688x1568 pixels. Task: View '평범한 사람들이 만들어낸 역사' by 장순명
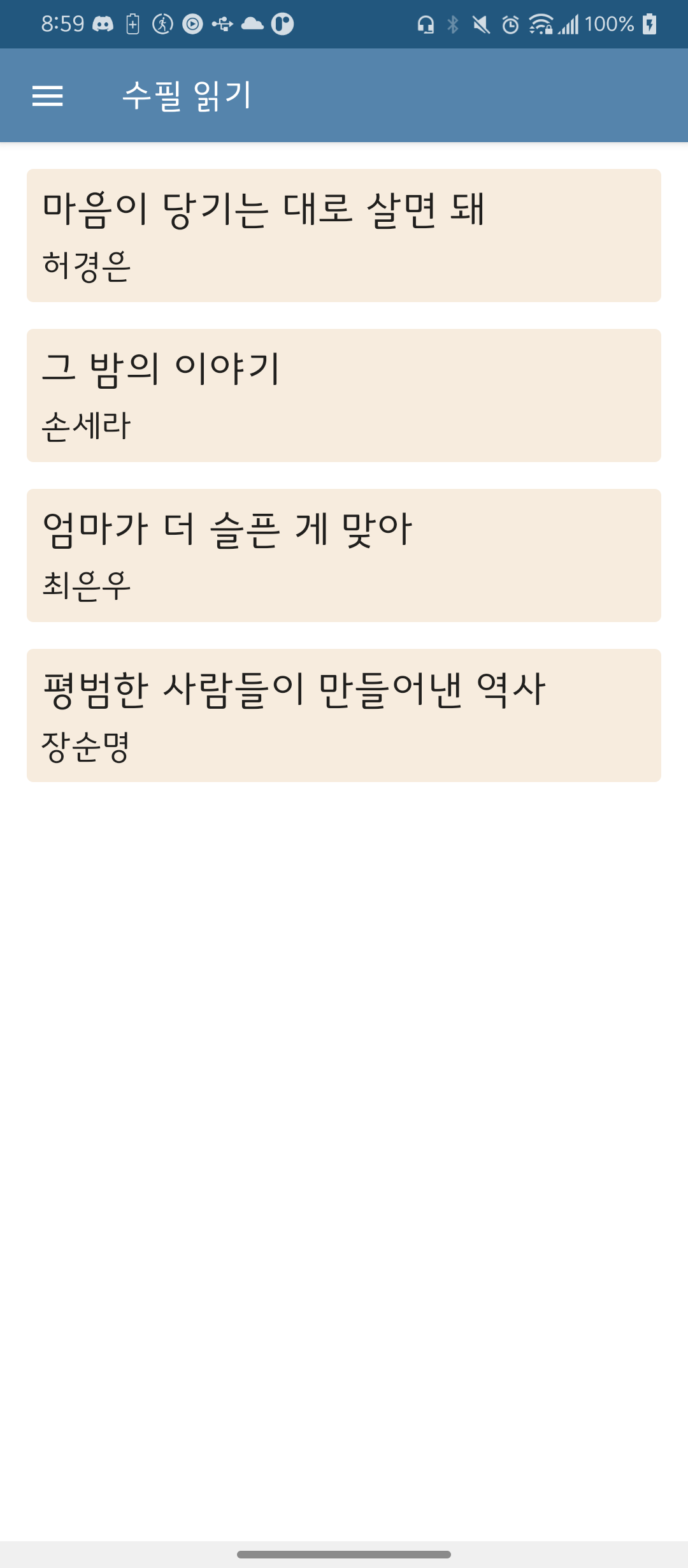click(x=344, y=715)
